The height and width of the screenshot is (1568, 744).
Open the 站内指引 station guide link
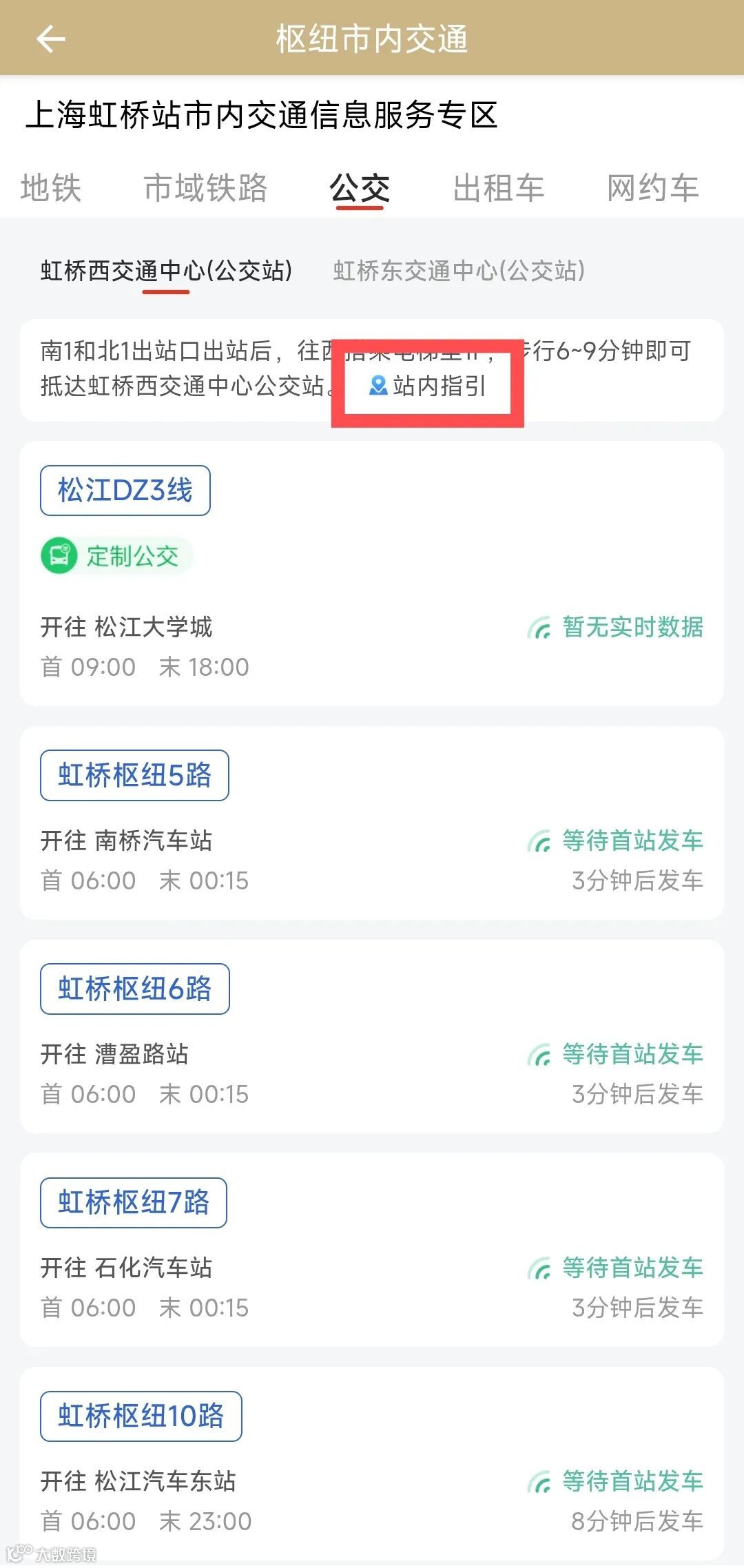[428, 386]
